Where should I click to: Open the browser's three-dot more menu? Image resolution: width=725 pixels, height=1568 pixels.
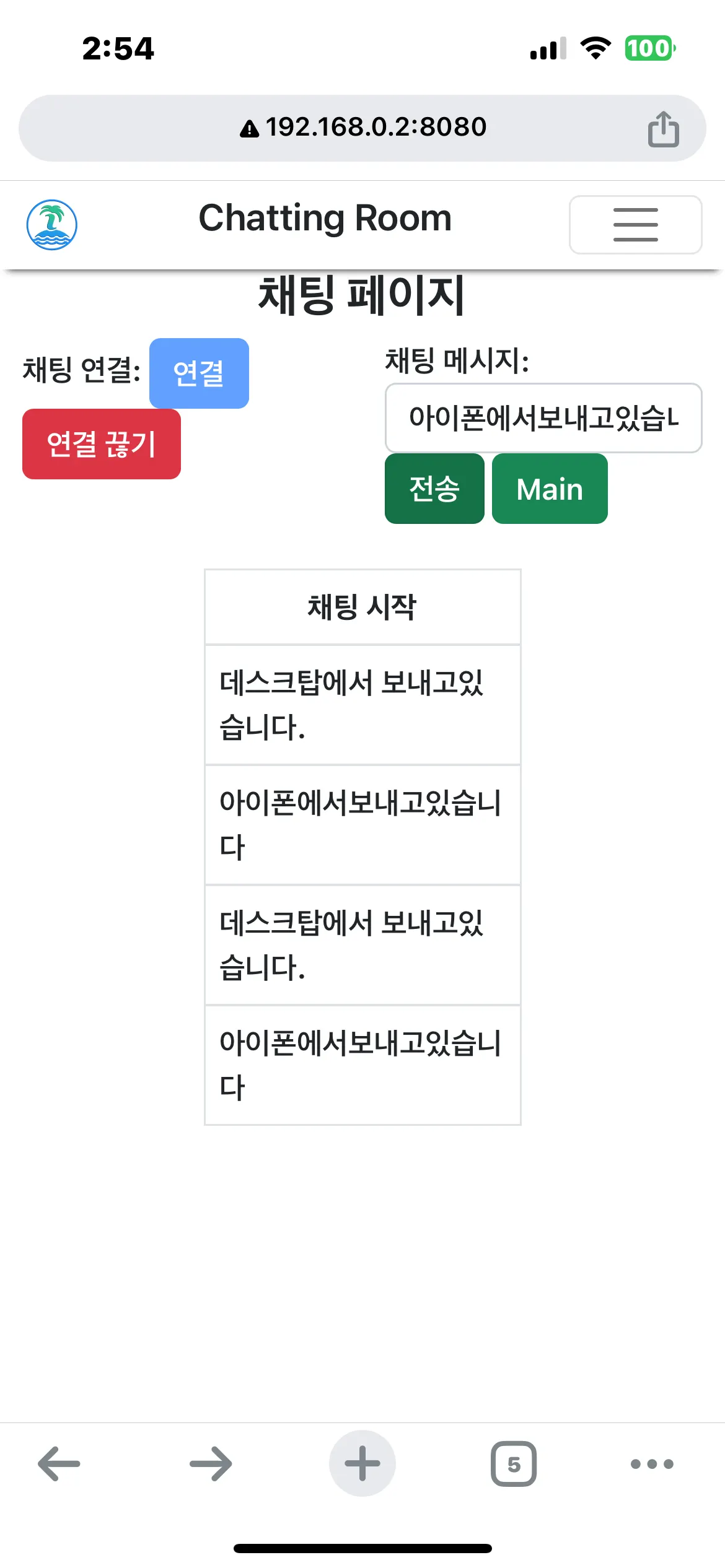point(652,1464)
